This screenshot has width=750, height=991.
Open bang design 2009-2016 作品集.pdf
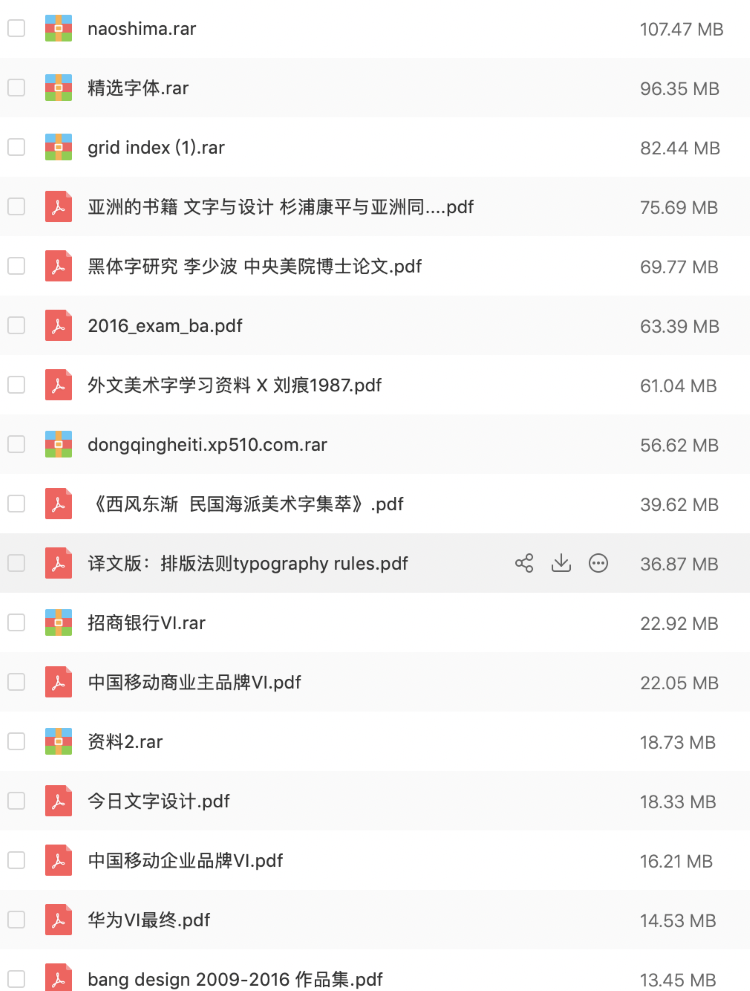click(235, 979)
